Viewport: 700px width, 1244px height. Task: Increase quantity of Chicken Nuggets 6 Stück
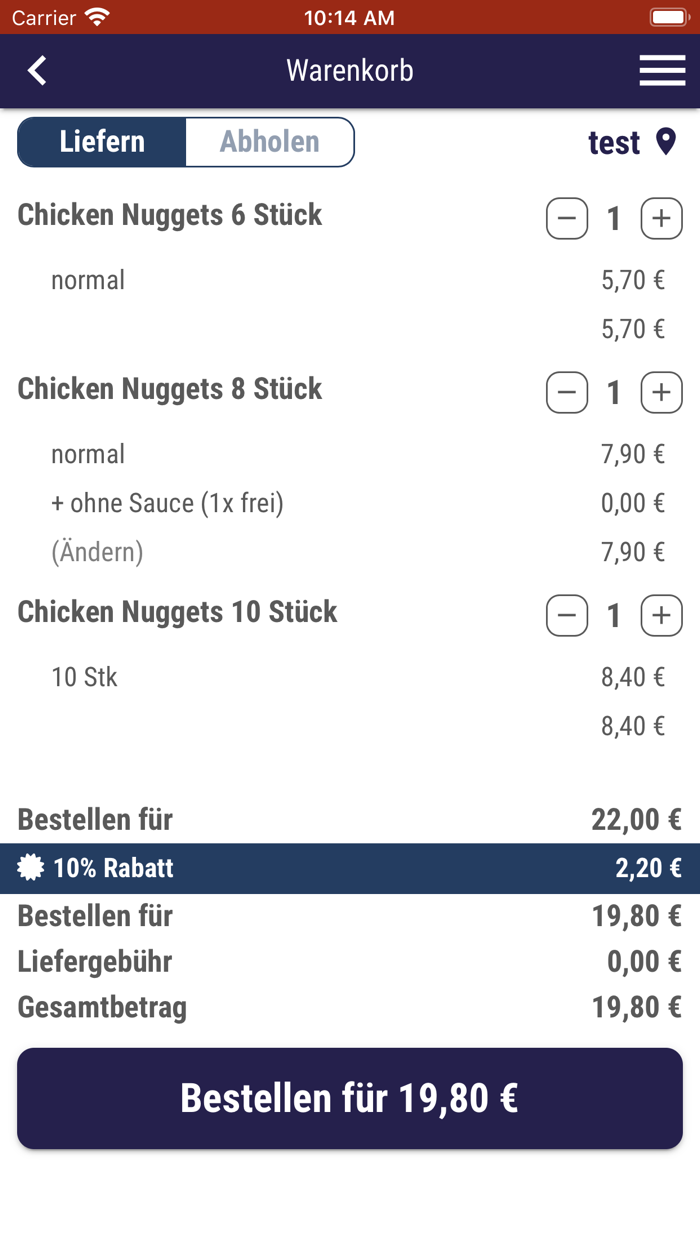[x=661, y=218]
